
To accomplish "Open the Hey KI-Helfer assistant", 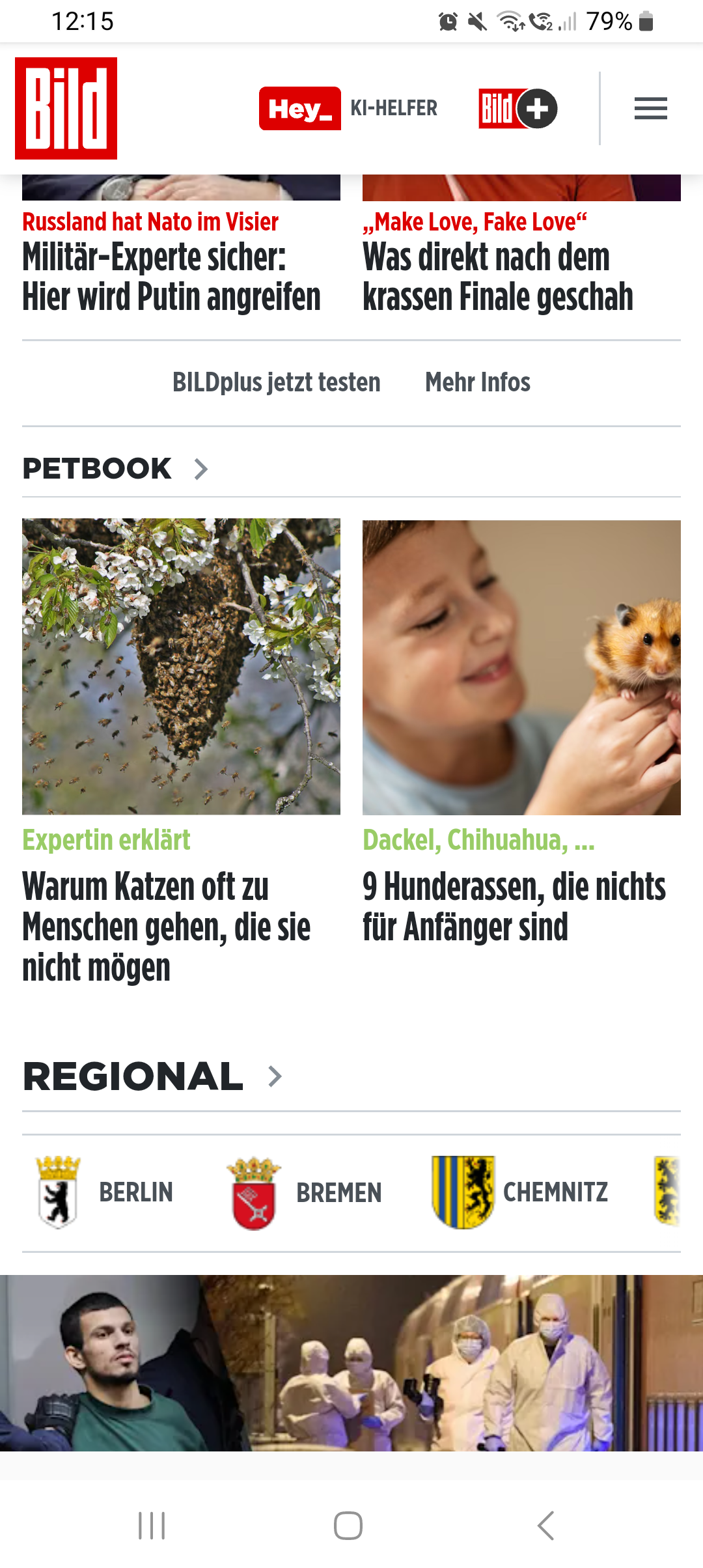I will pos(348,108).
